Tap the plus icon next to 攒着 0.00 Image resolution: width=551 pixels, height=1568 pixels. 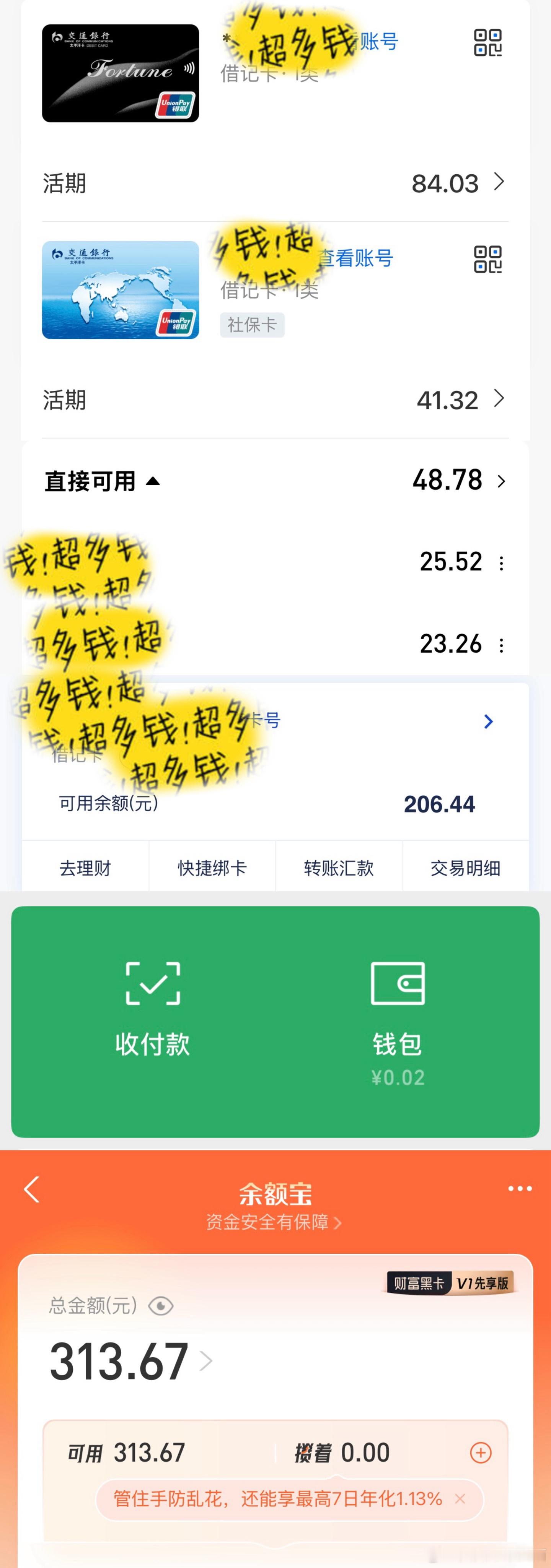click(480, 1453)
